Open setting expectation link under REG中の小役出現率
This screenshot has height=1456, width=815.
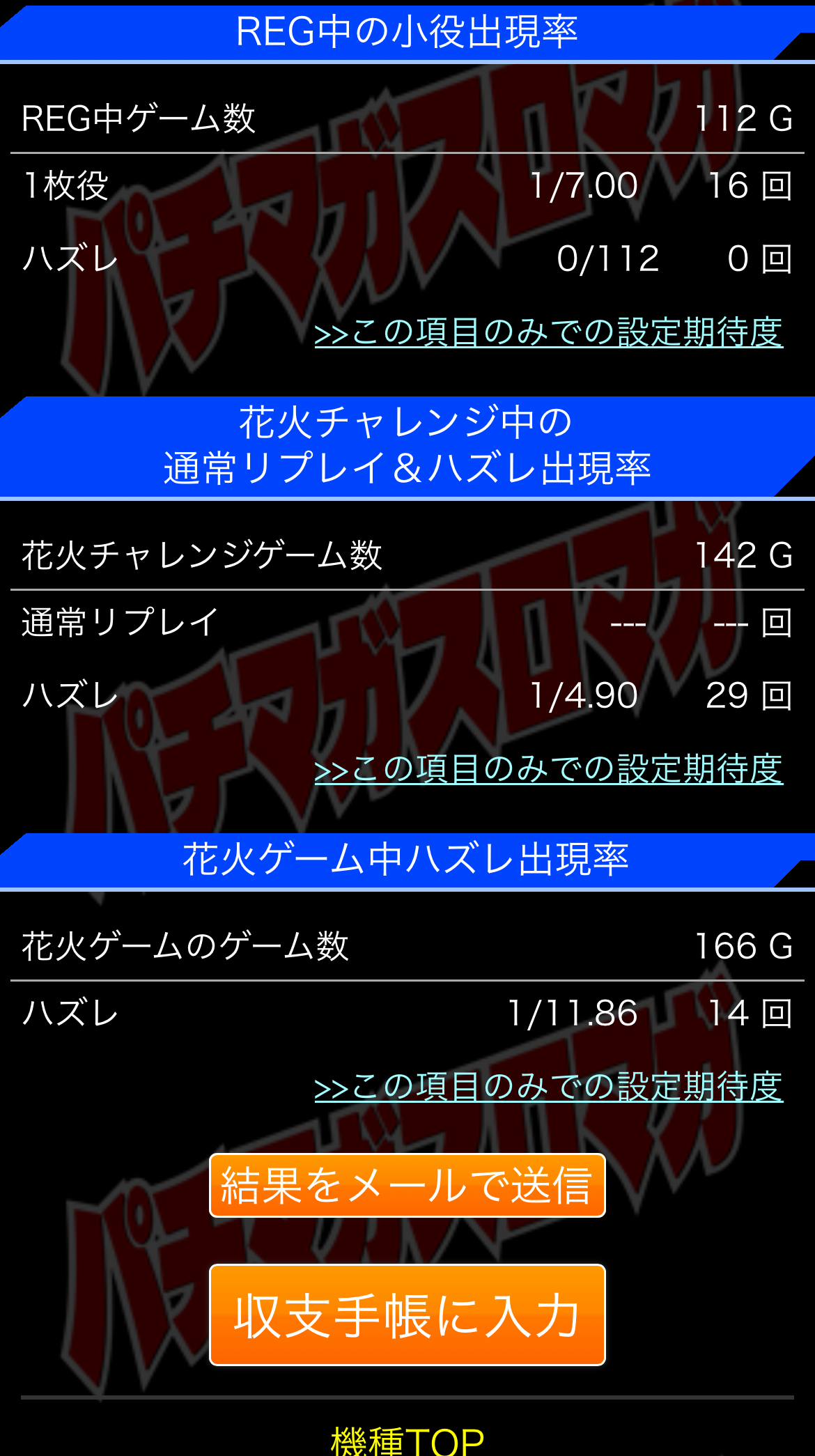click(x=549, y=332)
